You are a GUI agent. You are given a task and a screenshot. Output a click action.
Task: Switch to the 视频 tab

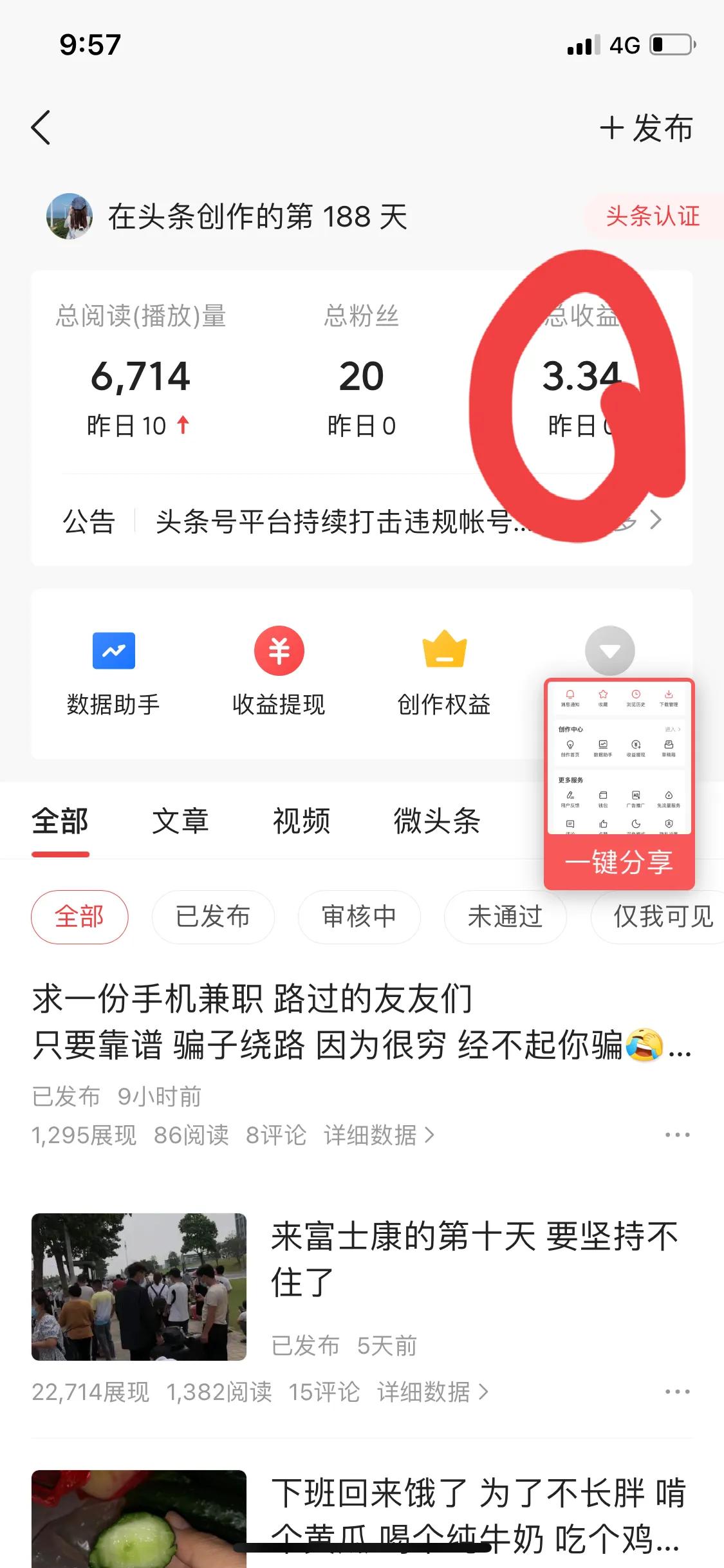click(302, 821)
